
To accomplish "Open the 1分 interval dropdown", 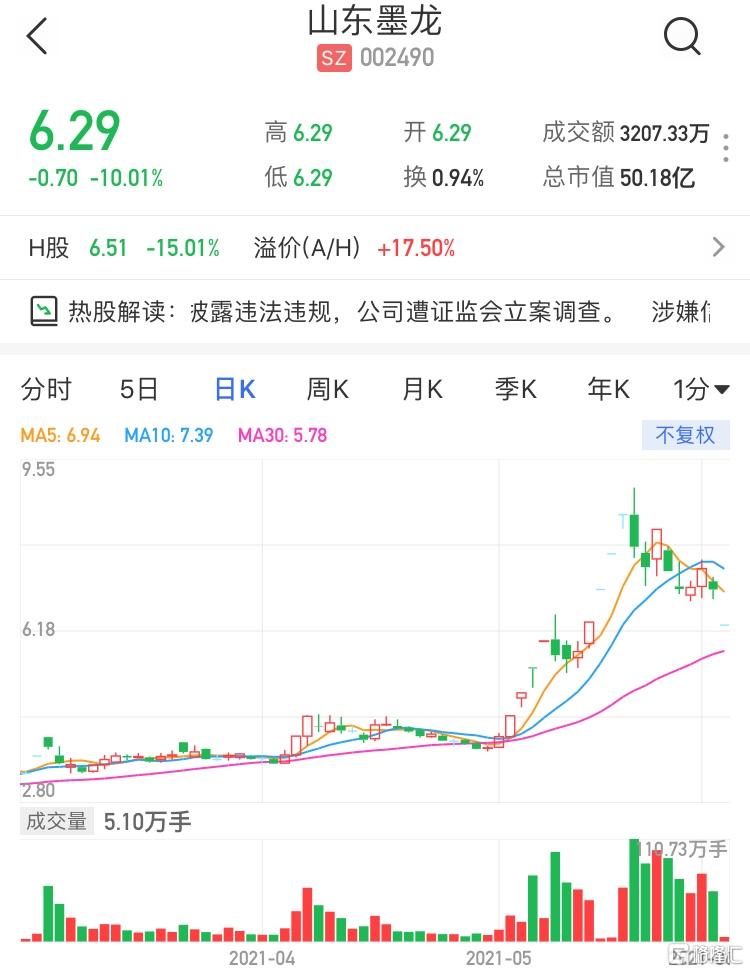I will click(x=700, y=389).
